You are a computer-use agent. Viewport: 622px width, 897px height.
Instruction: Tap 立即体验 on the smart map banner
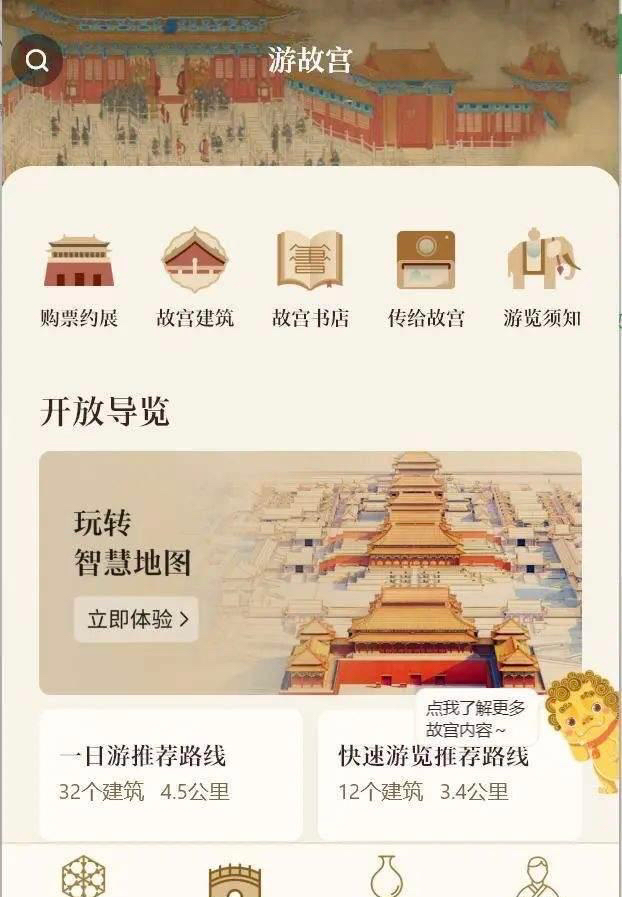point(136,619)
